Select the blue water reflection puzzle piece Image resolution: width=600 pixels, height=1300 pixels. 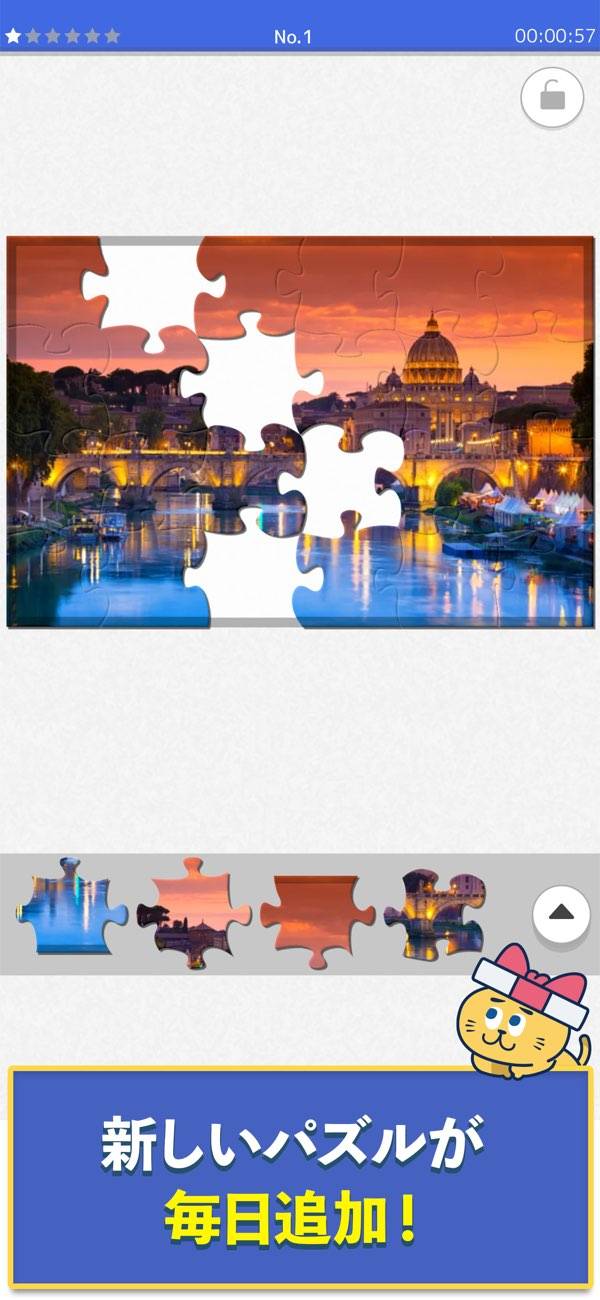[x=70, y=912]
